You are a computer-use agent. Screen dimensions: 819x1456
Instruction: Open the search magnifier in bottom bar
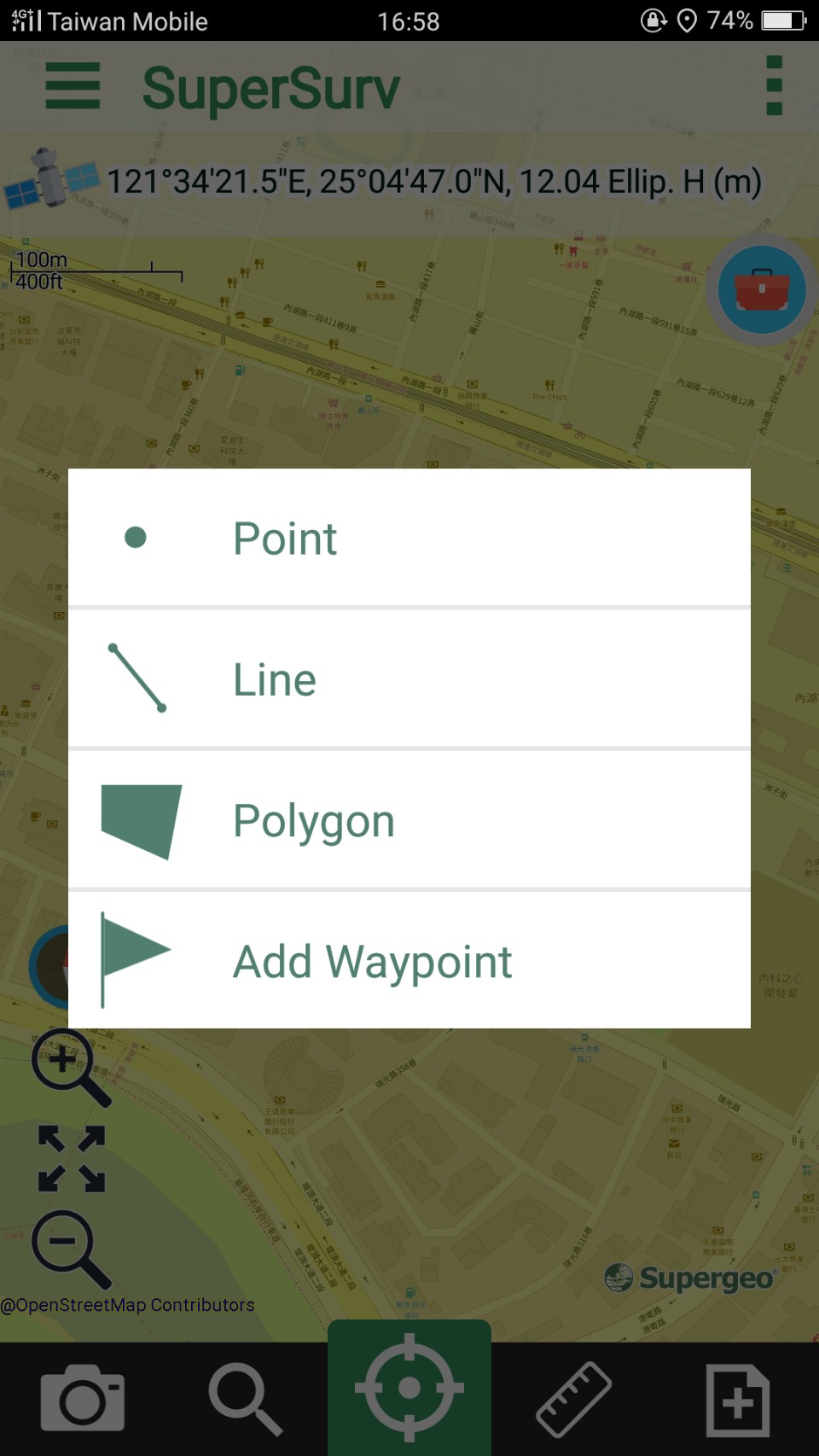click(x=246, y=1398)
